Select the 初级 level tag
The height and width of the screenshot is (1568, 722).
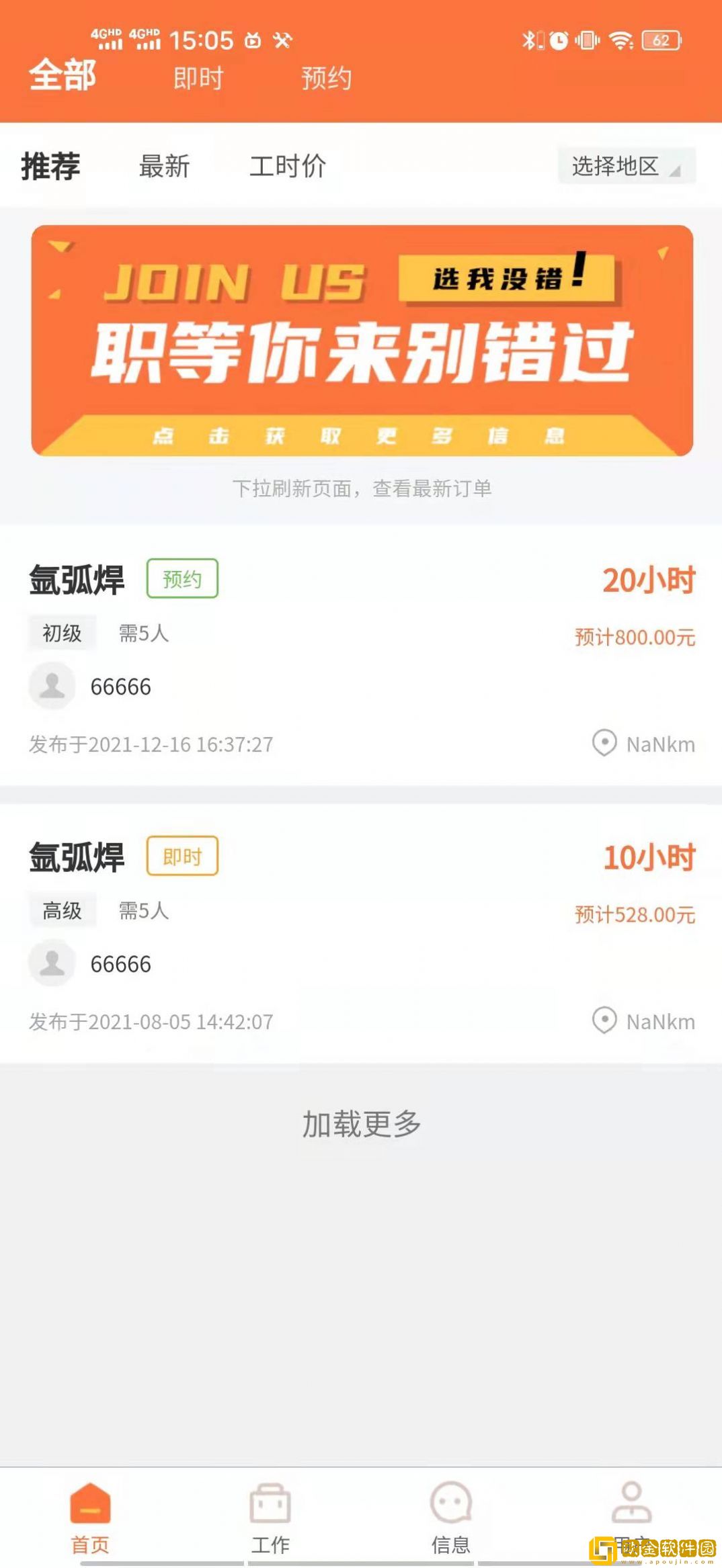(61, 632)
